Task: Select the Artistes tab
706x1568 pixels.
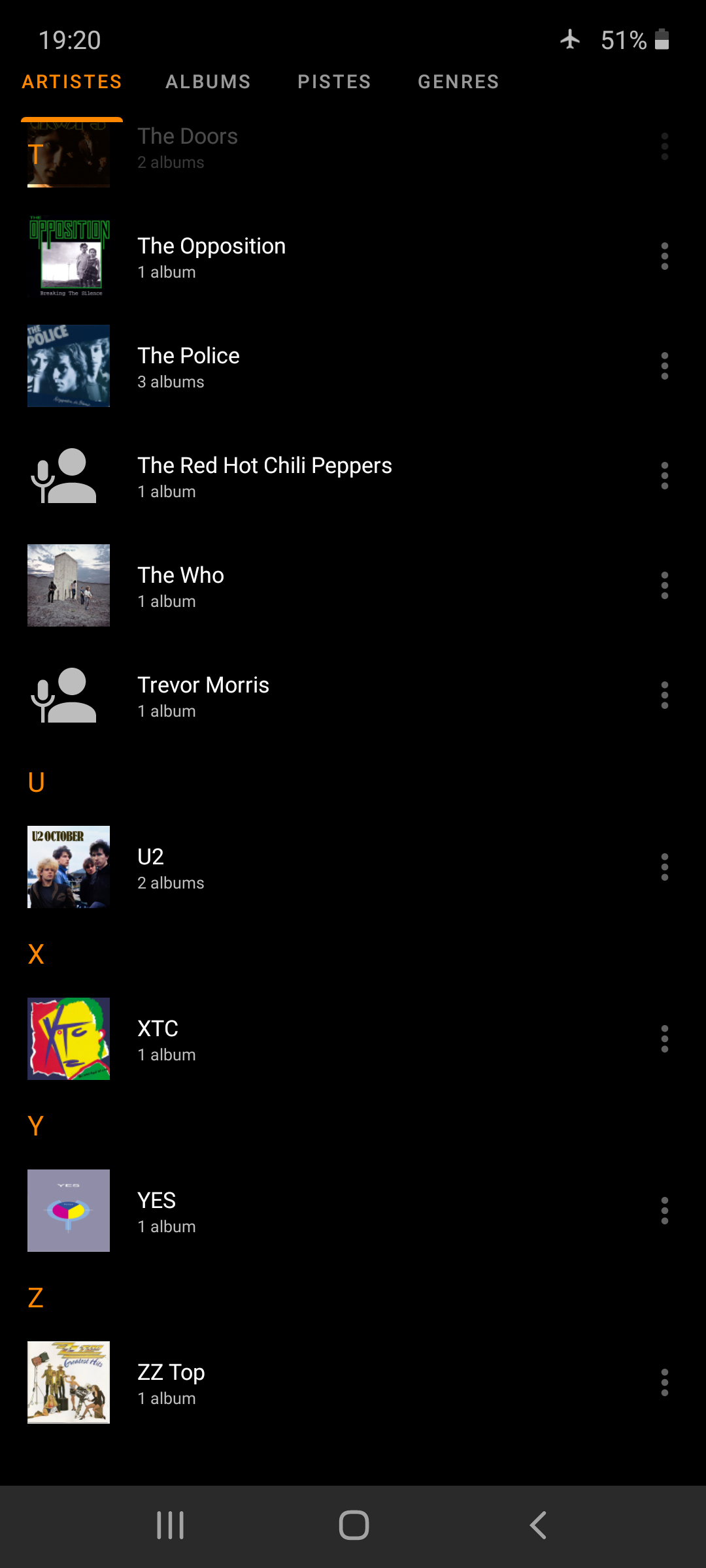Action: coord(72,82)
